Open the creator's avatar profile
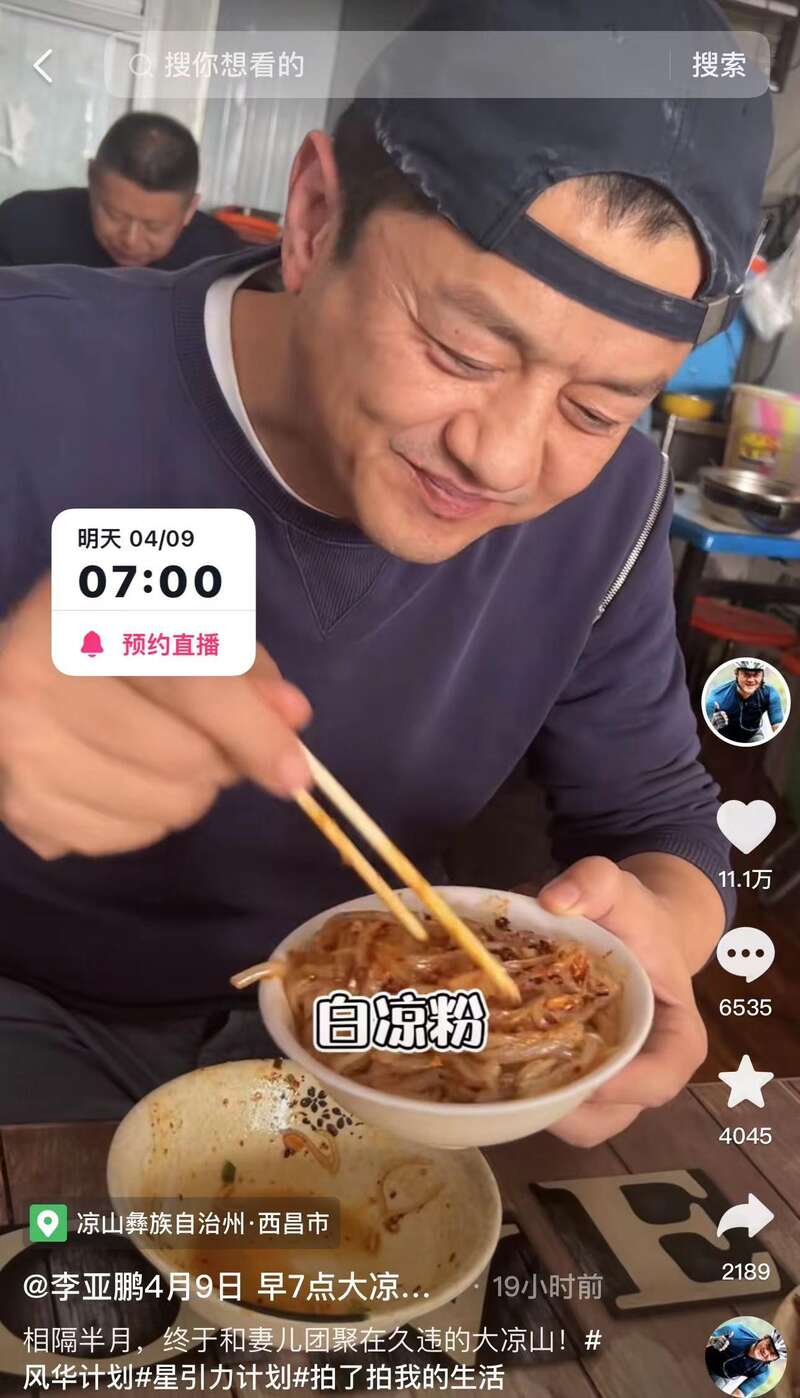The height and width of the screenshot is (1398, 800). click(x=745, y=702)
